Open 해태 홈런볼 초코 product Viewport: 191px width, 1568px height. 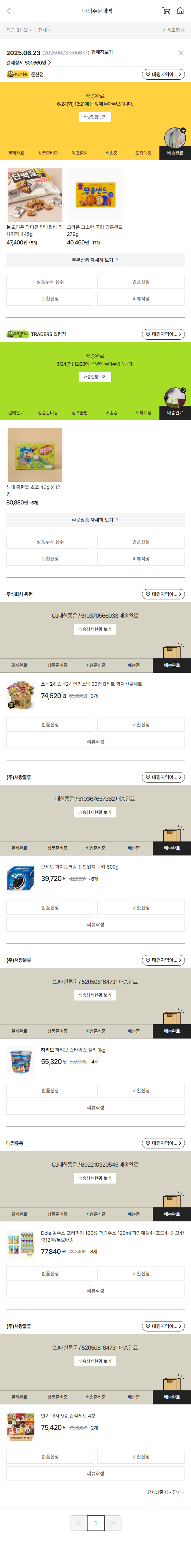[x=35, y=455]
